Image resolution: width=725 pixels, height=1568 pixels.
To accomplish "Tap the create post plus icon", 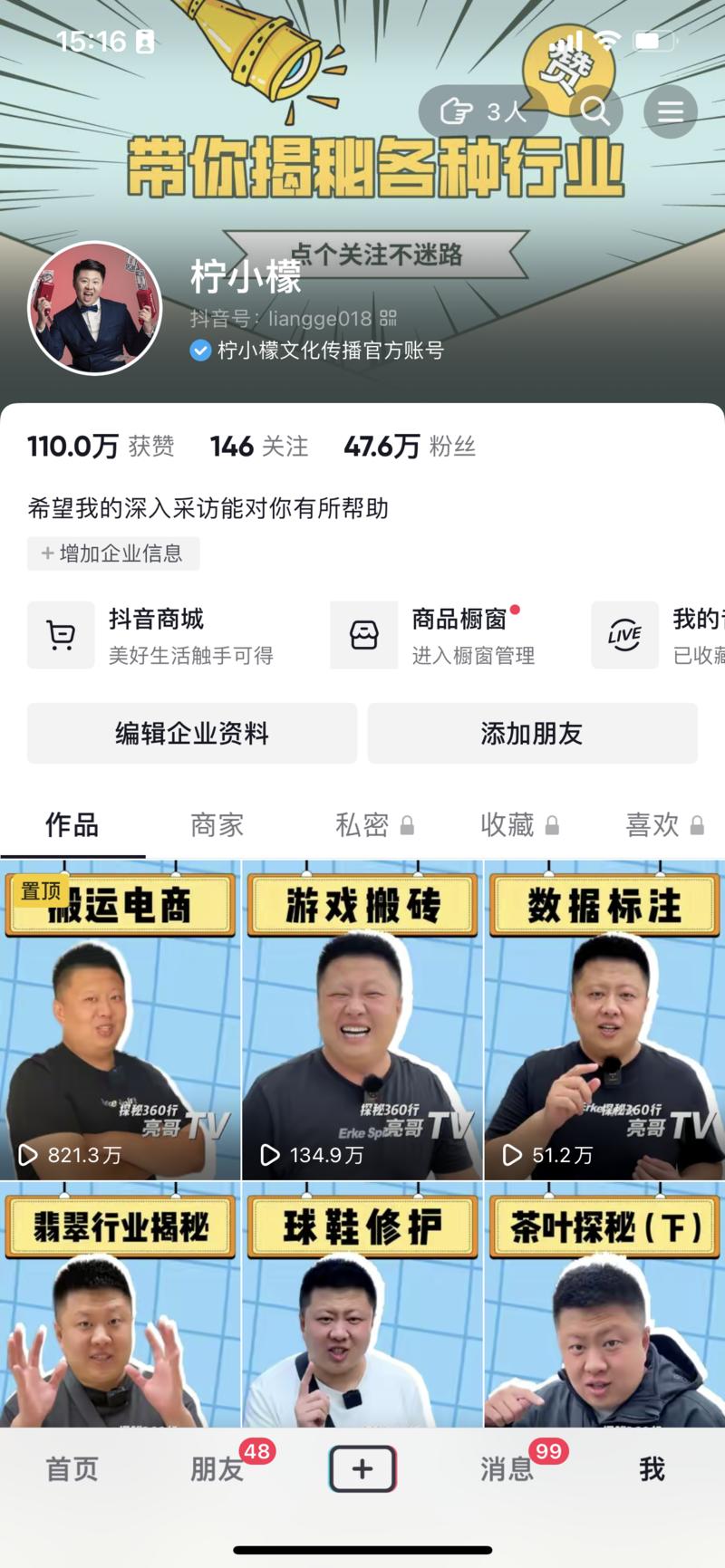I will 362,1469.
